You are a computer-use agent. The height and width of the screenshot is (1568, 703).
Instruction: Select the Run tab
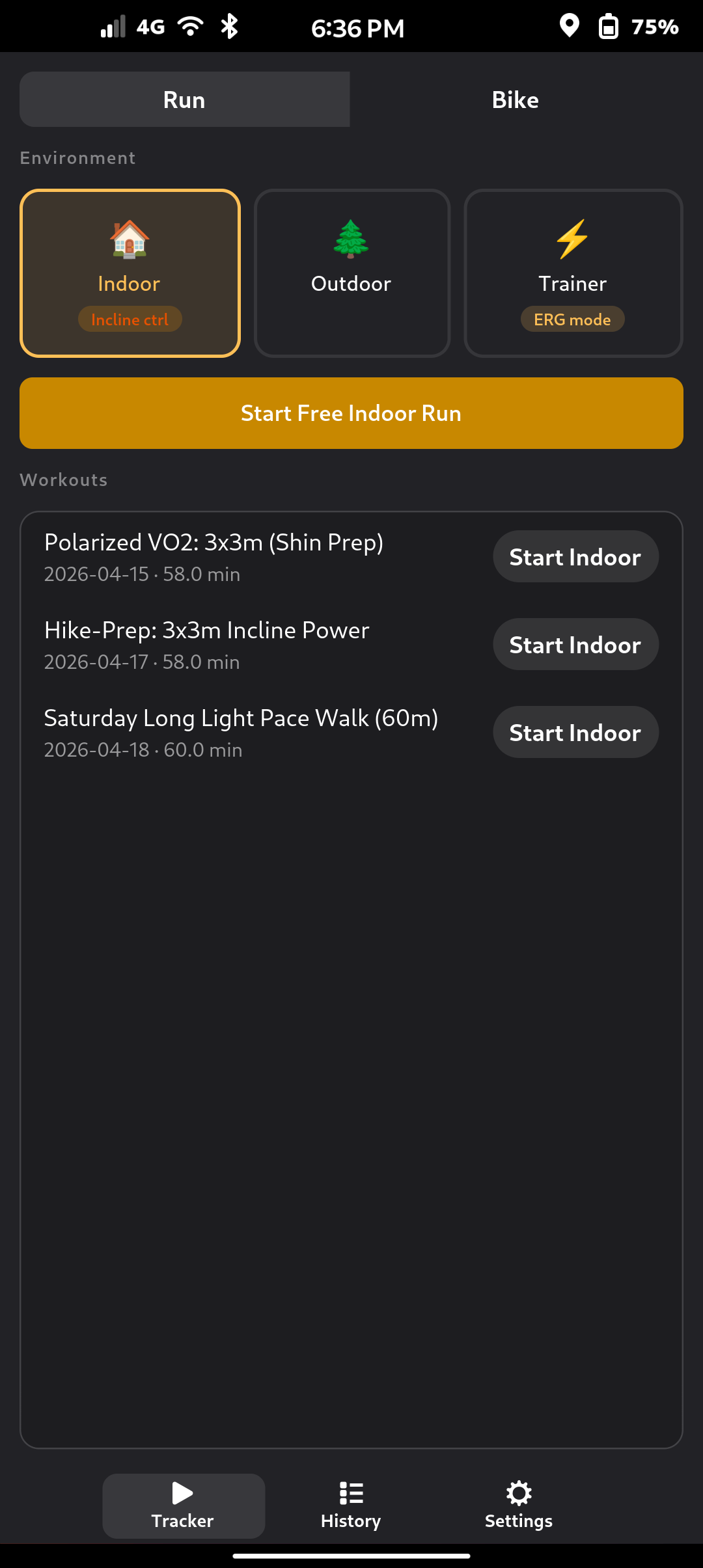185,100
